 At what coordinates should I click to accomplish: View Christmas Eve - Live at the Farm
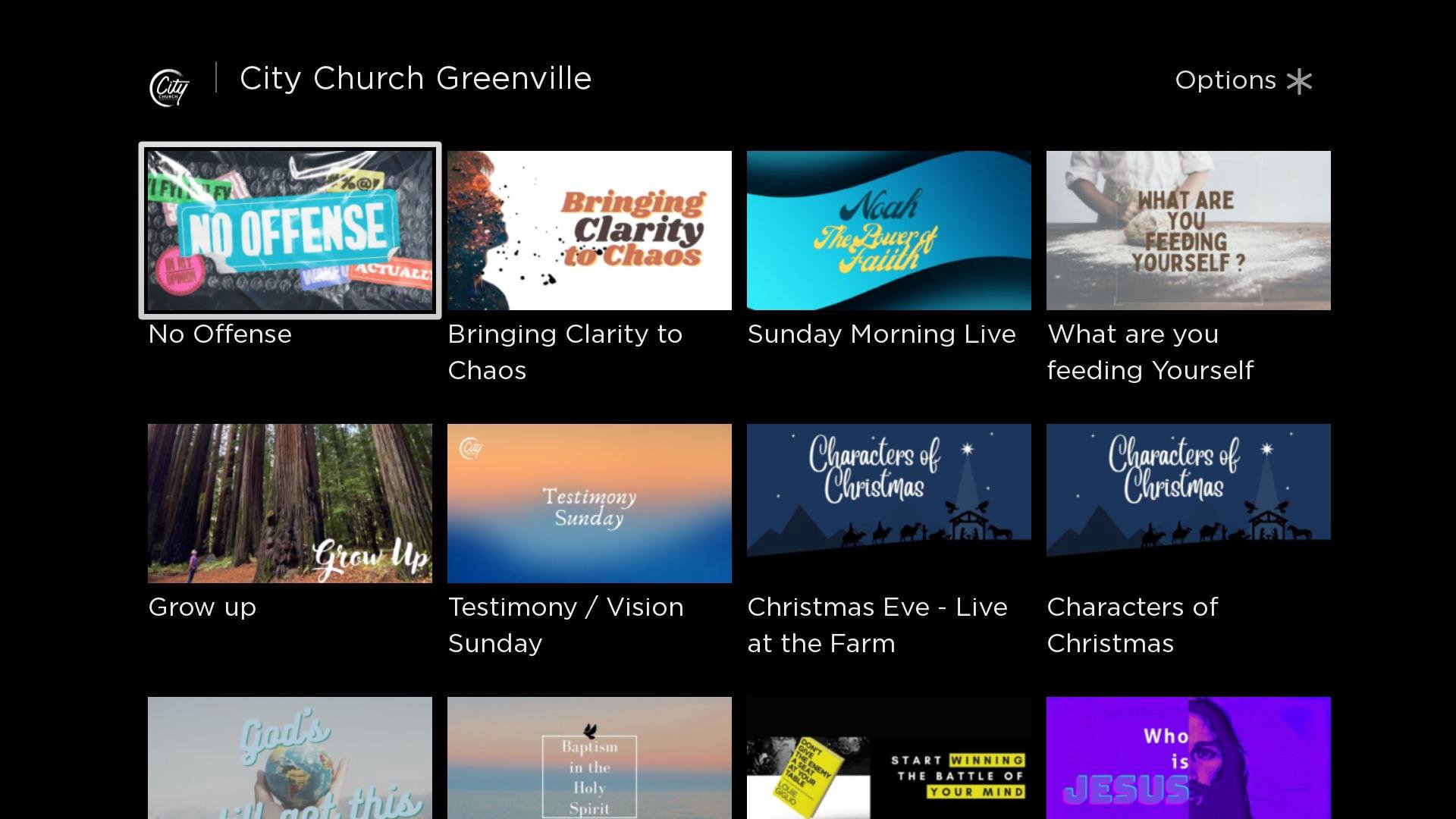point(889,504)
